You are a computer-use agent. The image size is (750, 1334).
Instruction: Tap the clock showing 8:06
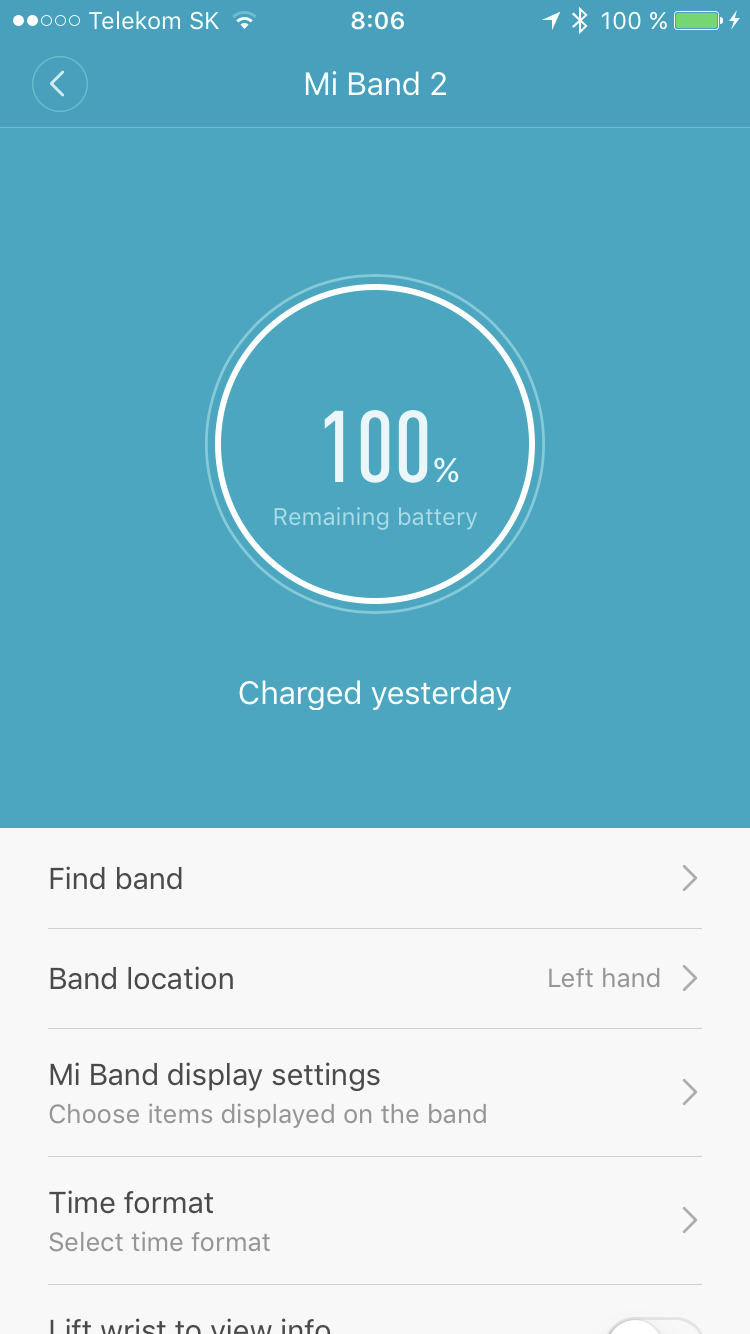pyautogui.click(x=377, y=20)
